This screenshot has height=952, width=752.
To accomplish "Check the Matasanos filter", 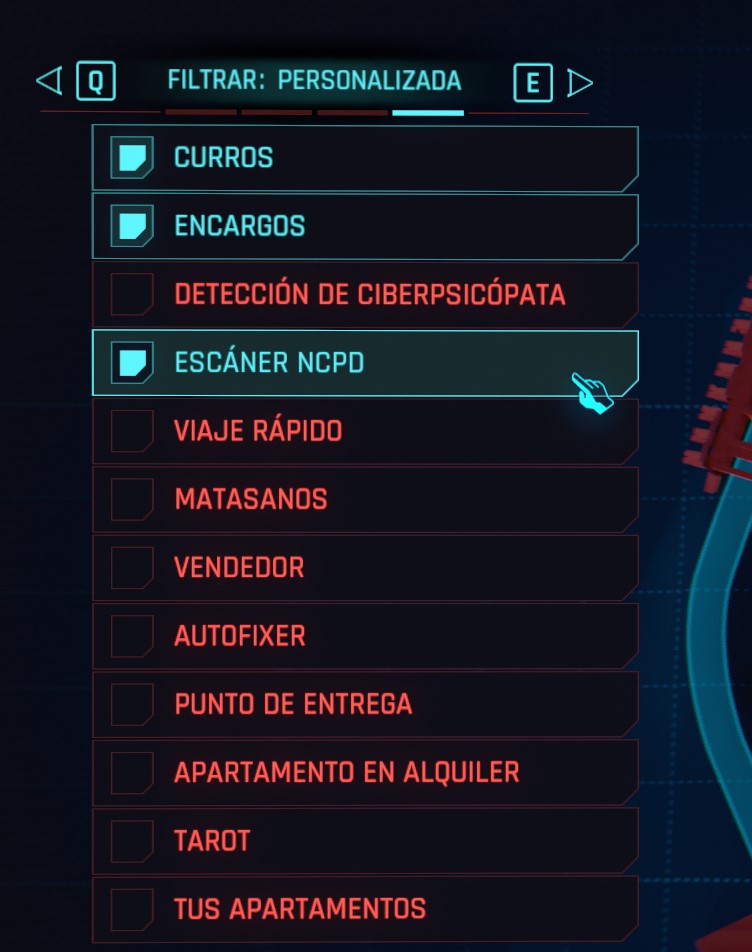I will [x=132, y=499].
